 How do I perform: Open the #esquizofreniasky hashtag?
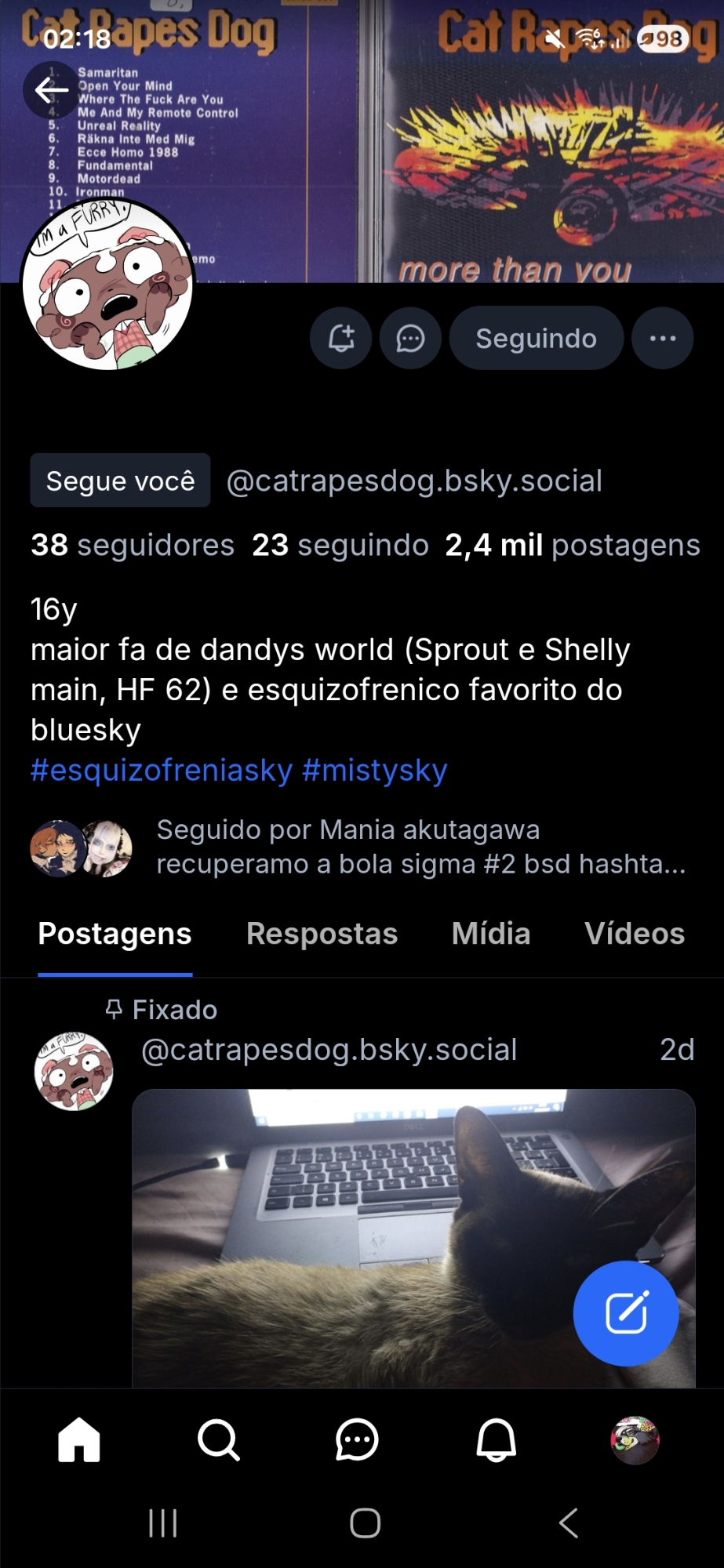(x=161, y=771)
